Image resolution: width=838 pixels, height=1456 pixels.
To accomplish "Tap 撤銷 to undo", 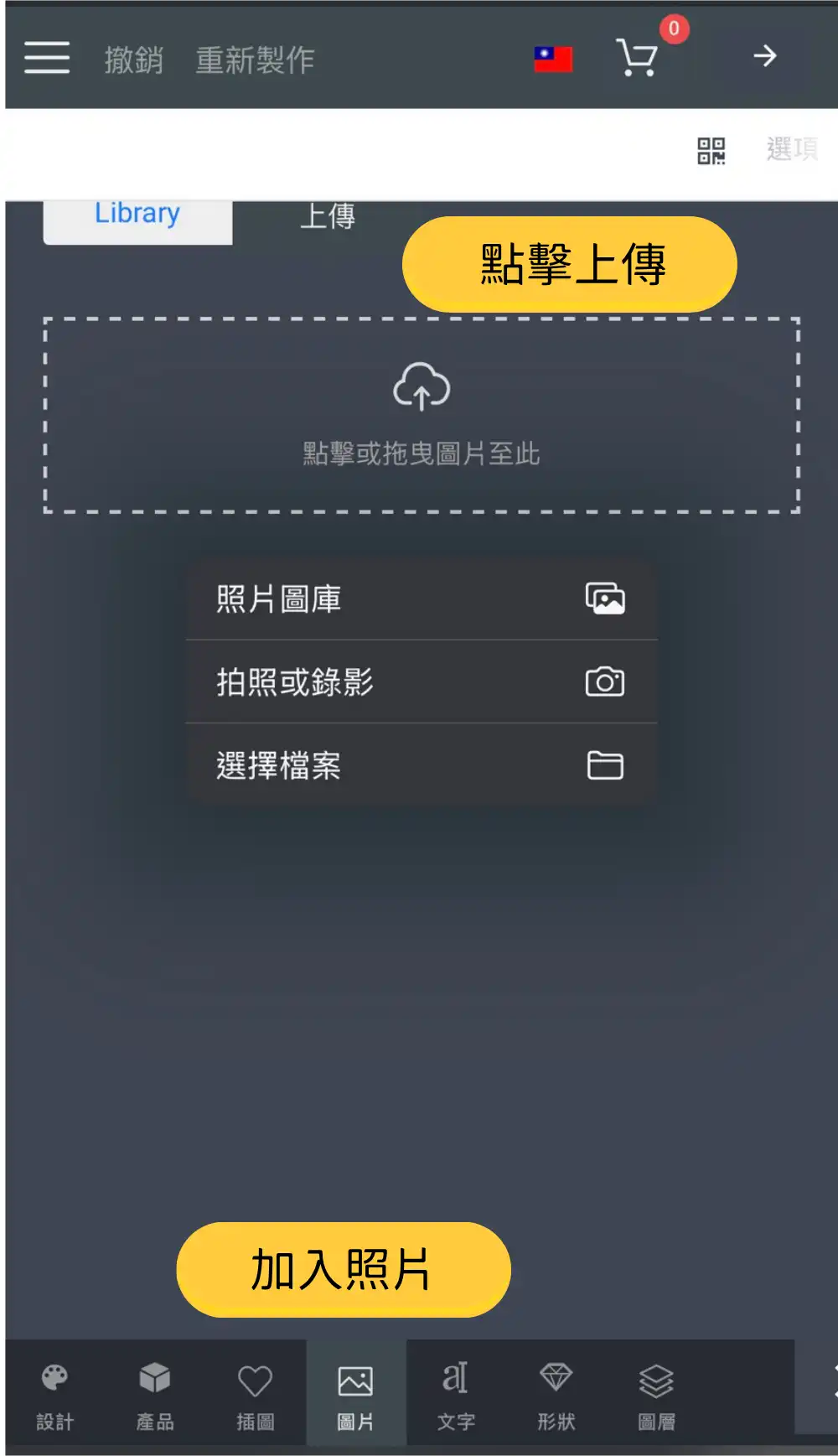I will click(133, 60).
